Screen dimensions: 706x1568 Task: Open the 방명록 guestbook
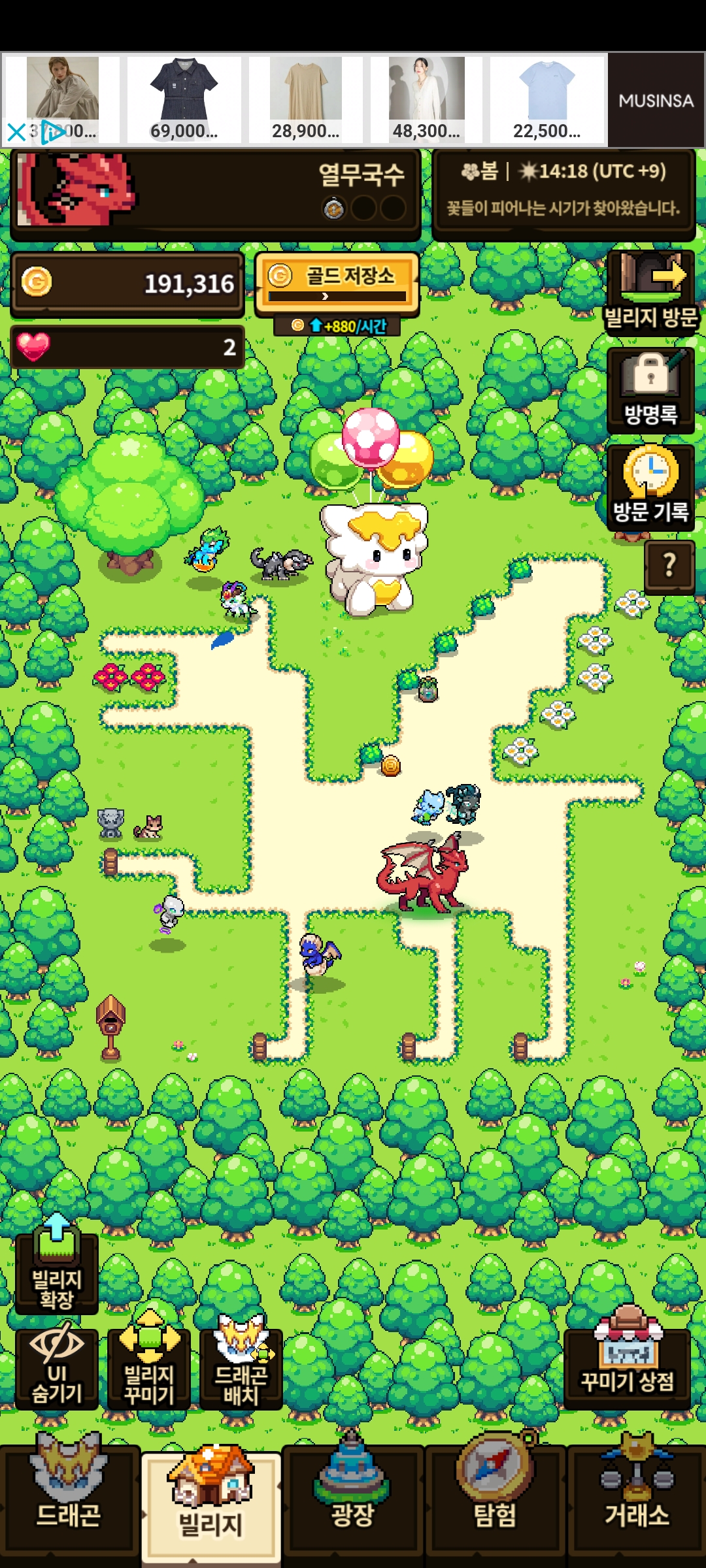pos(650,390)
